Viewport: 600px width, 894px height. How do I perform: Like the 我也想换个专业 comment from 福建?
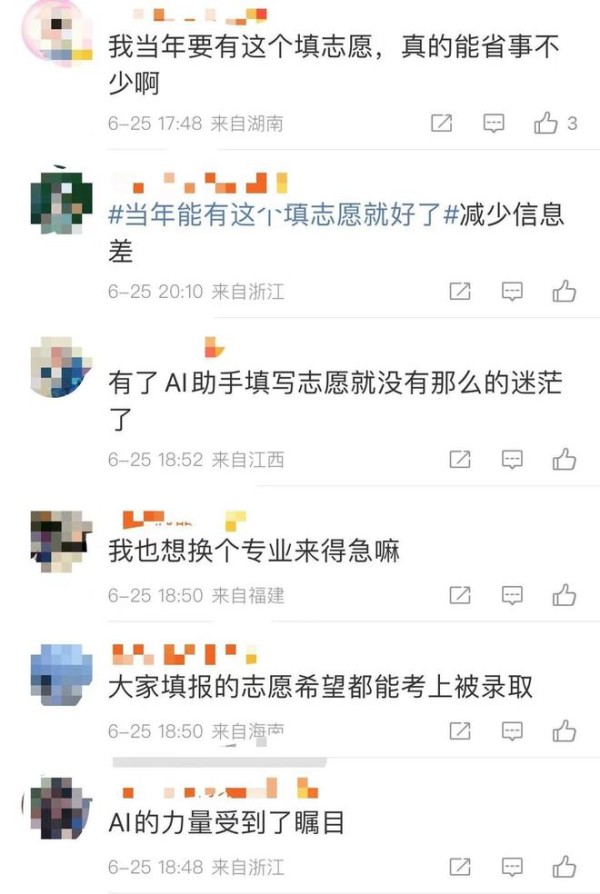click(564, 595)
